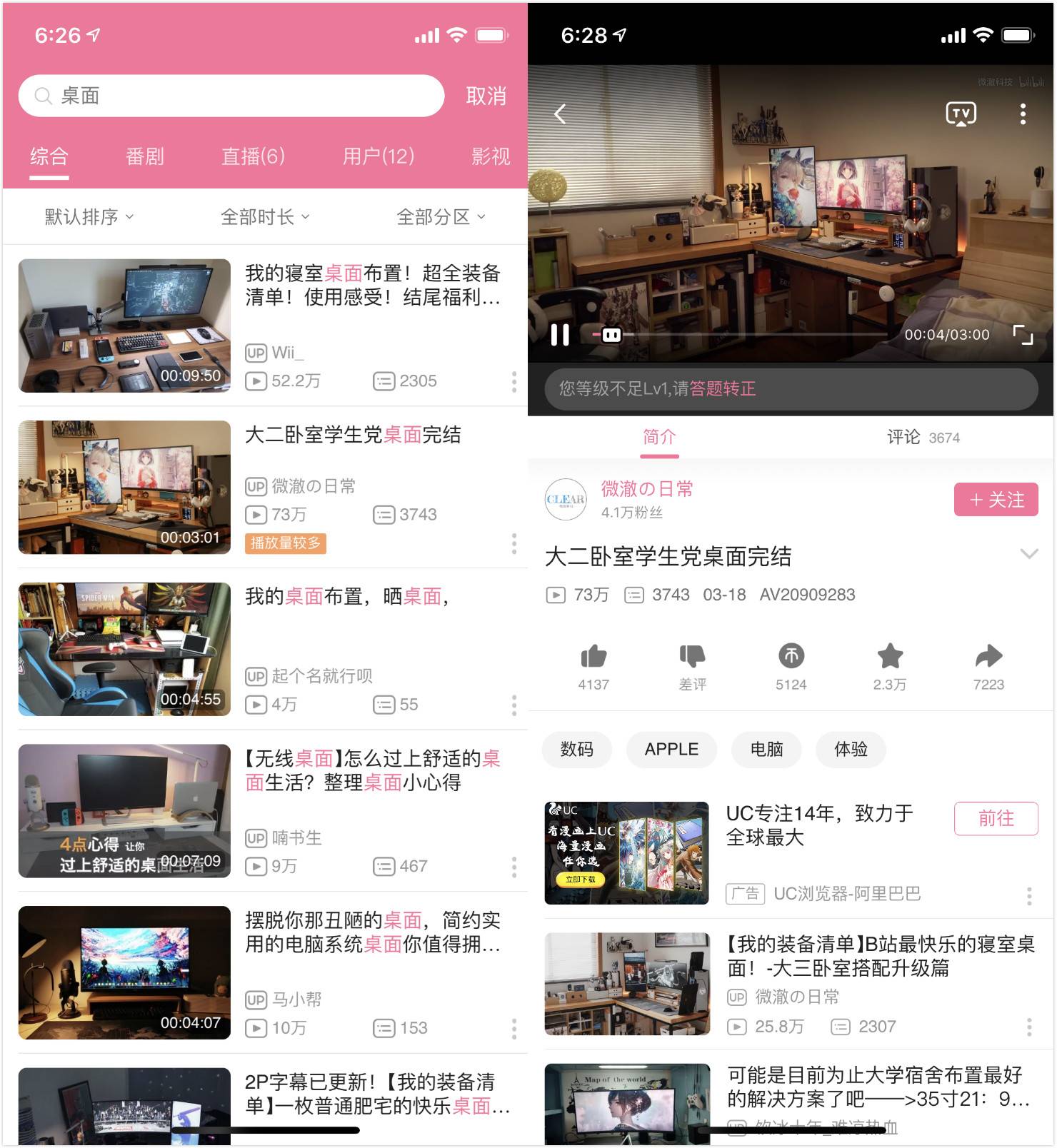Tap the 取消 cancel button

[x=486, y=96]
